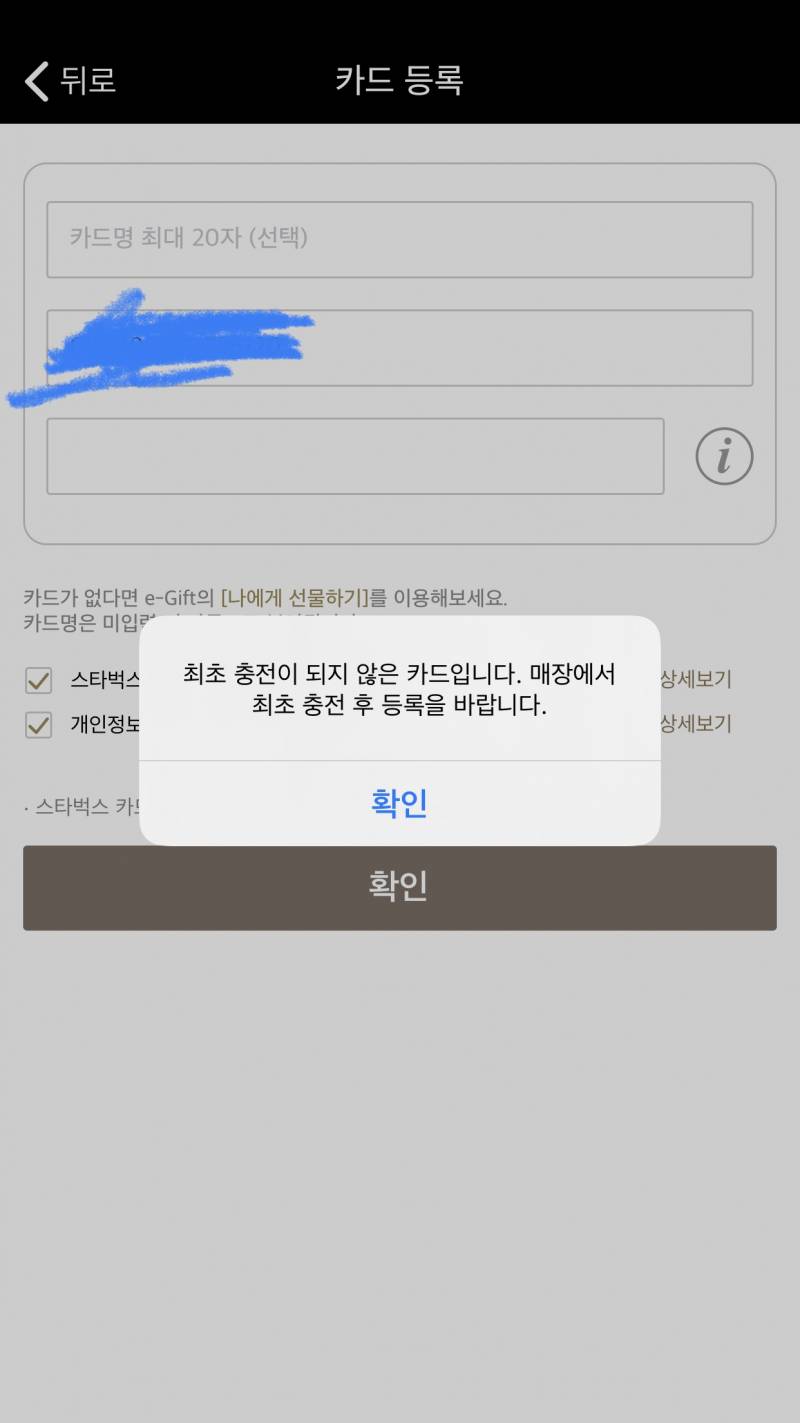Open 상세보기 for the 스타벅스 terms
Viewport: 800px width, 1423px height.
(696, 679)
